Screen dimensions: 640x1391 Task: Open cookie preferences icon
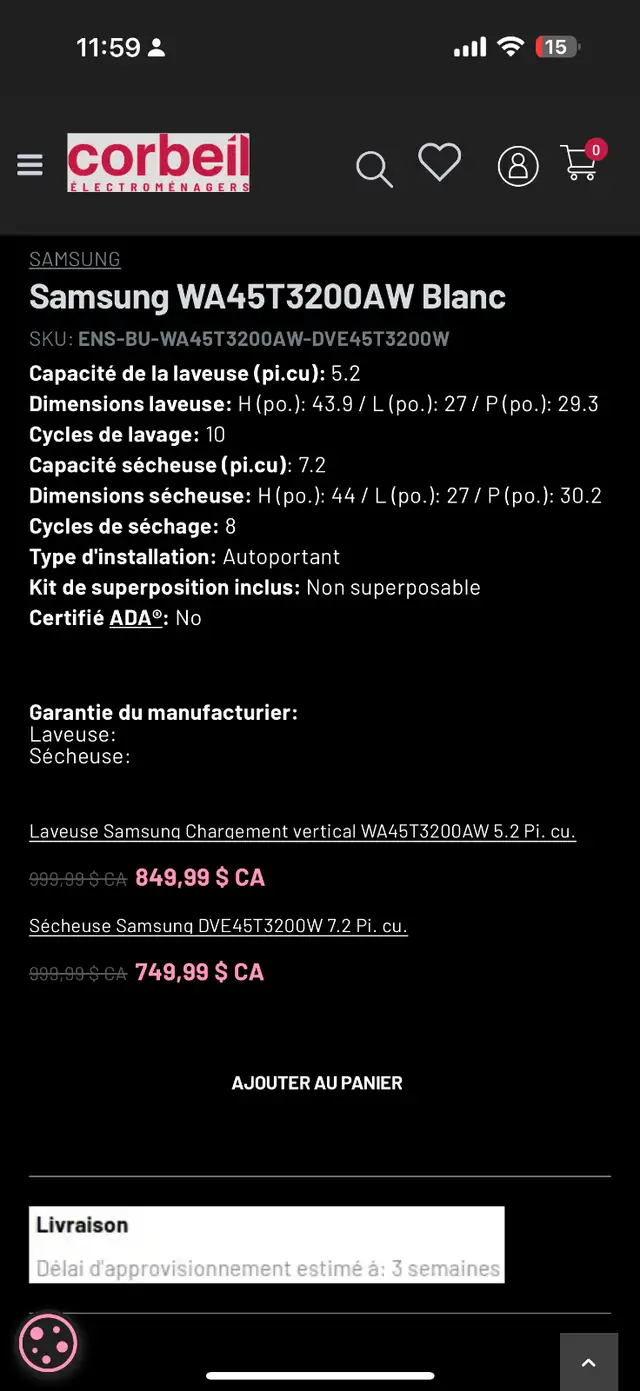point(48,1341)
